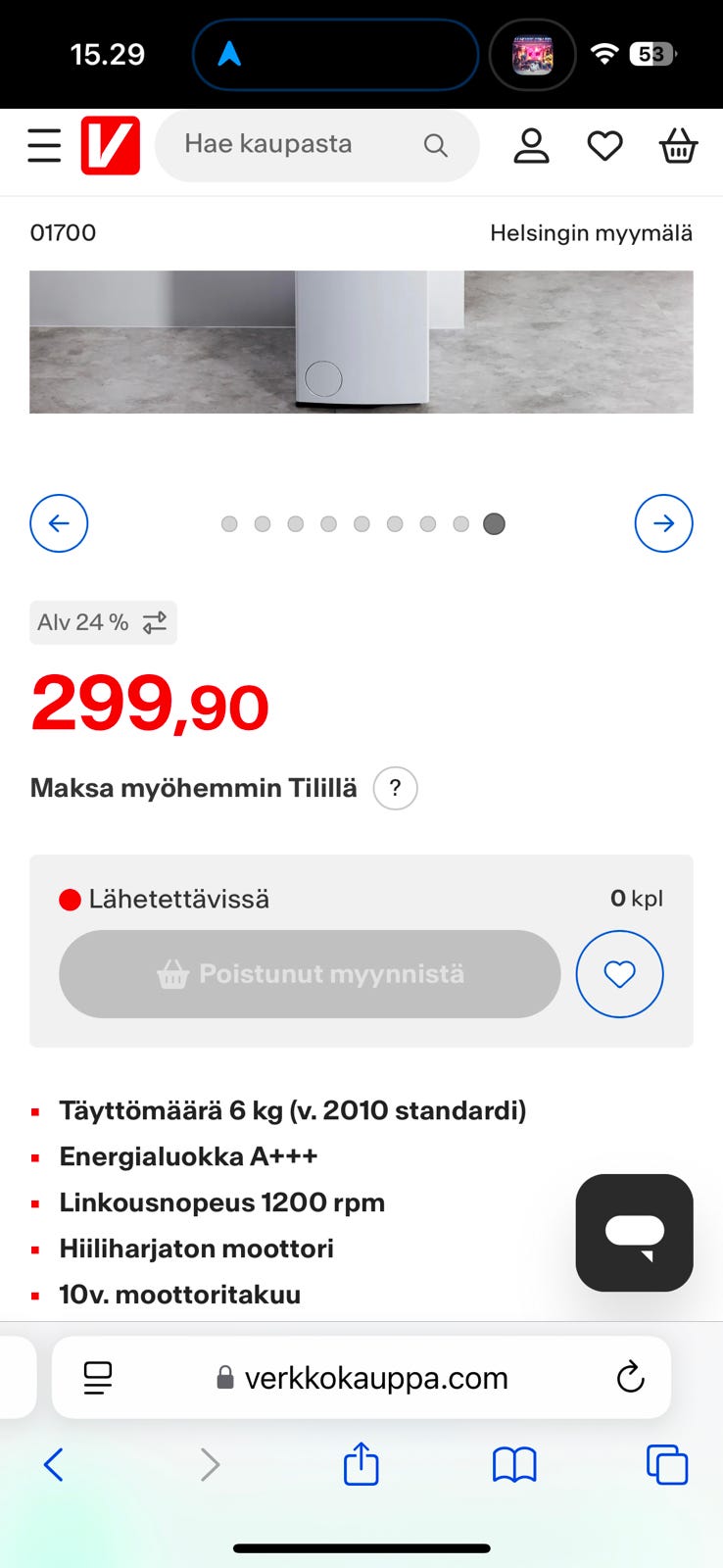Open the Verkkokauppa hamburger menu

43,144
